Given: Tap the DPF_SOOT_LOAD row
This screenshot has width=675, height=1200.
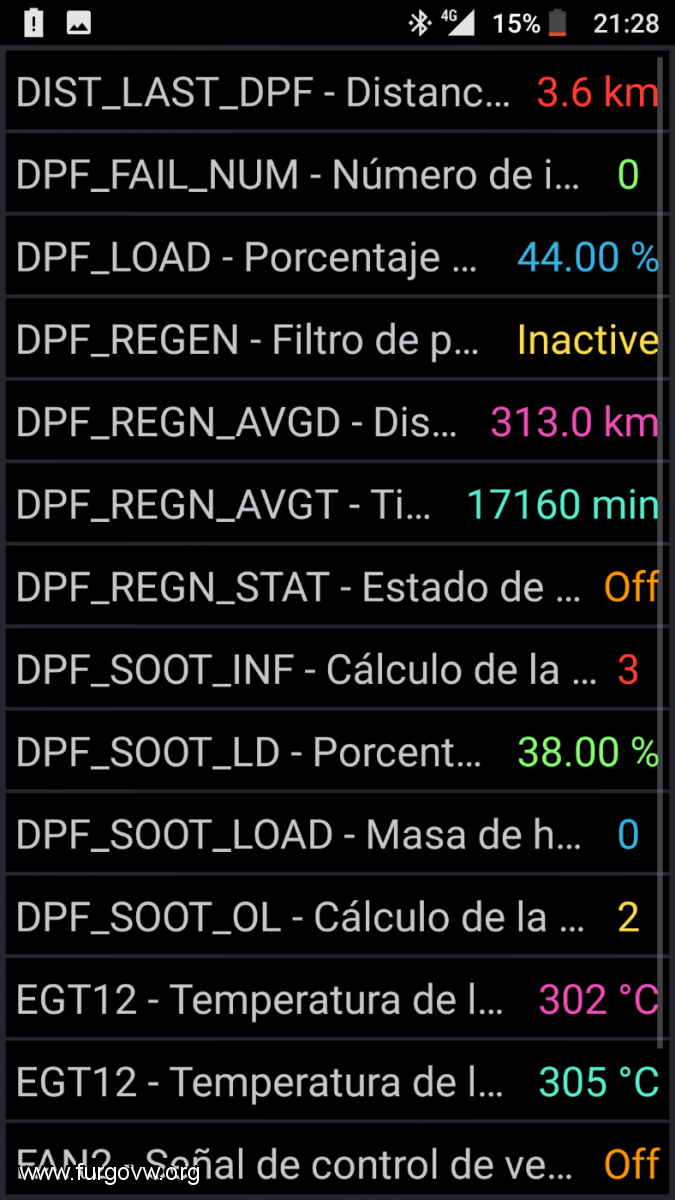Looking at the screenshot, I should [337, 835].
